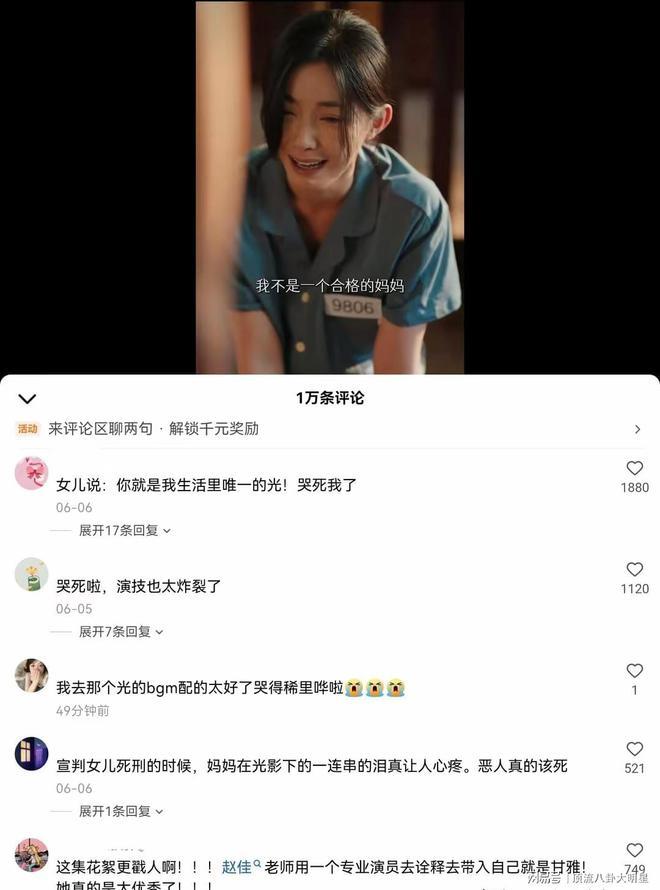Expand 展开17条回复 replies
The width and height of the screenshot is (660, 890).
(x=124, y=530)
